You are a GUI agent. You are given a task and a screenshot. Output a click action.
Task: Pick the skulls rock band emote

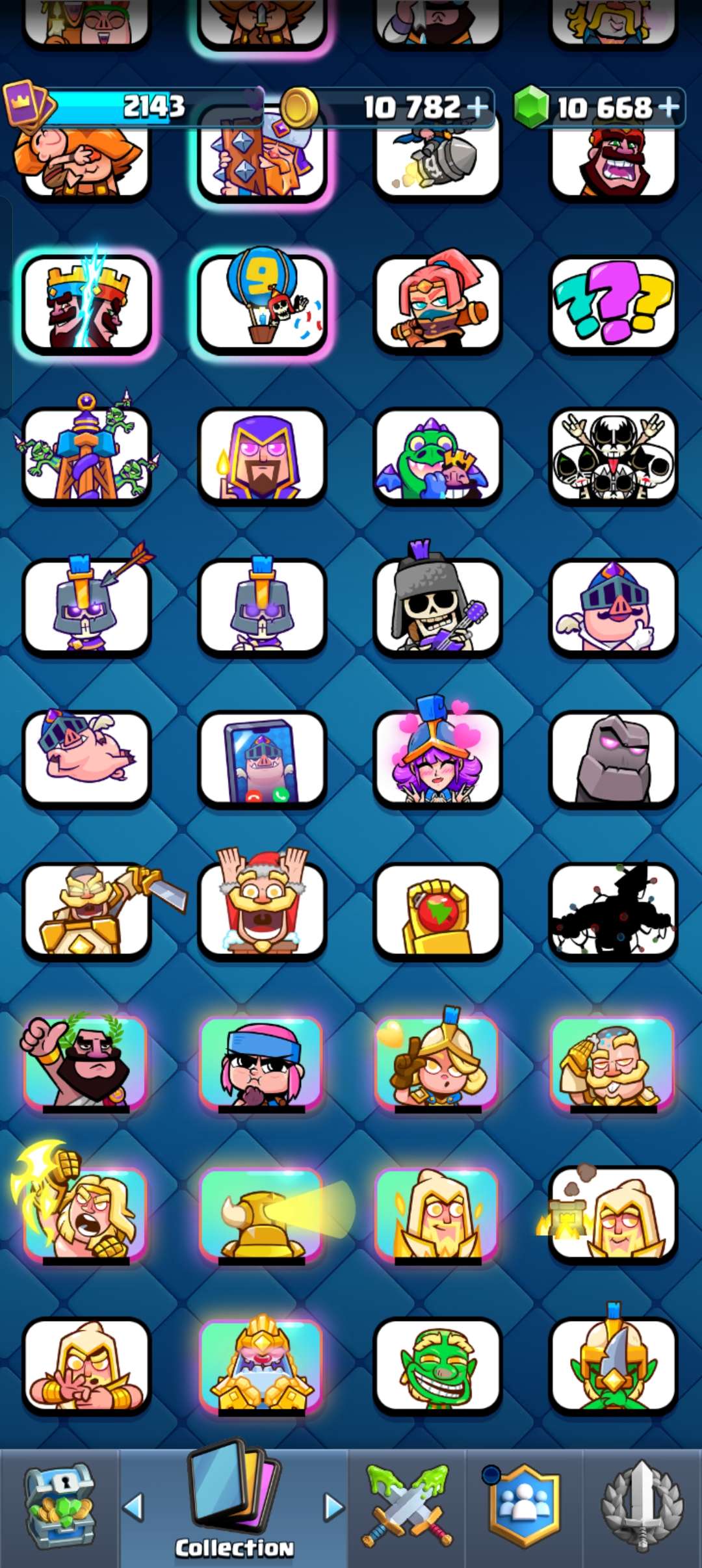coord(613,456)
